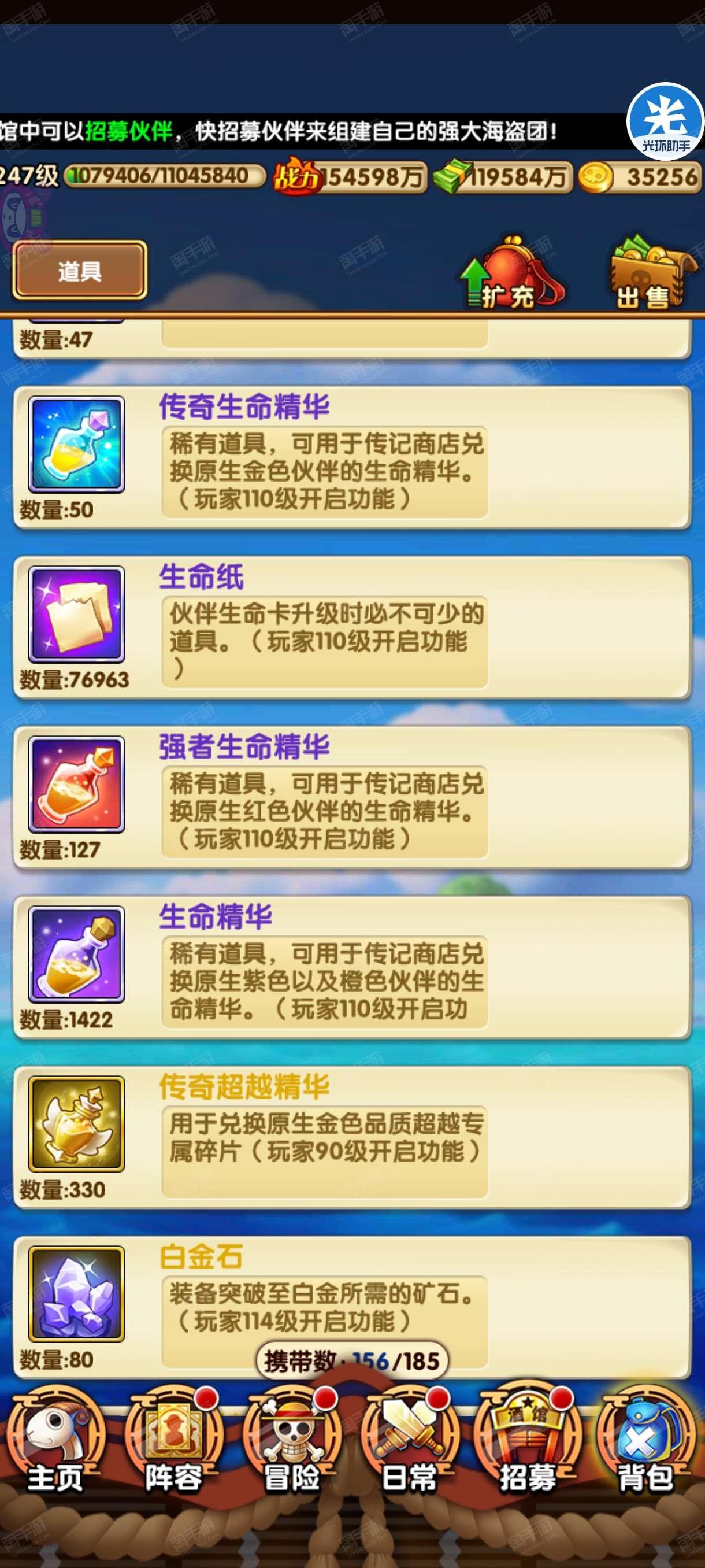Open the 生命纸 item row
Image resolution: width=705 pixels, height=1568 pixels.
click(351, 627)
